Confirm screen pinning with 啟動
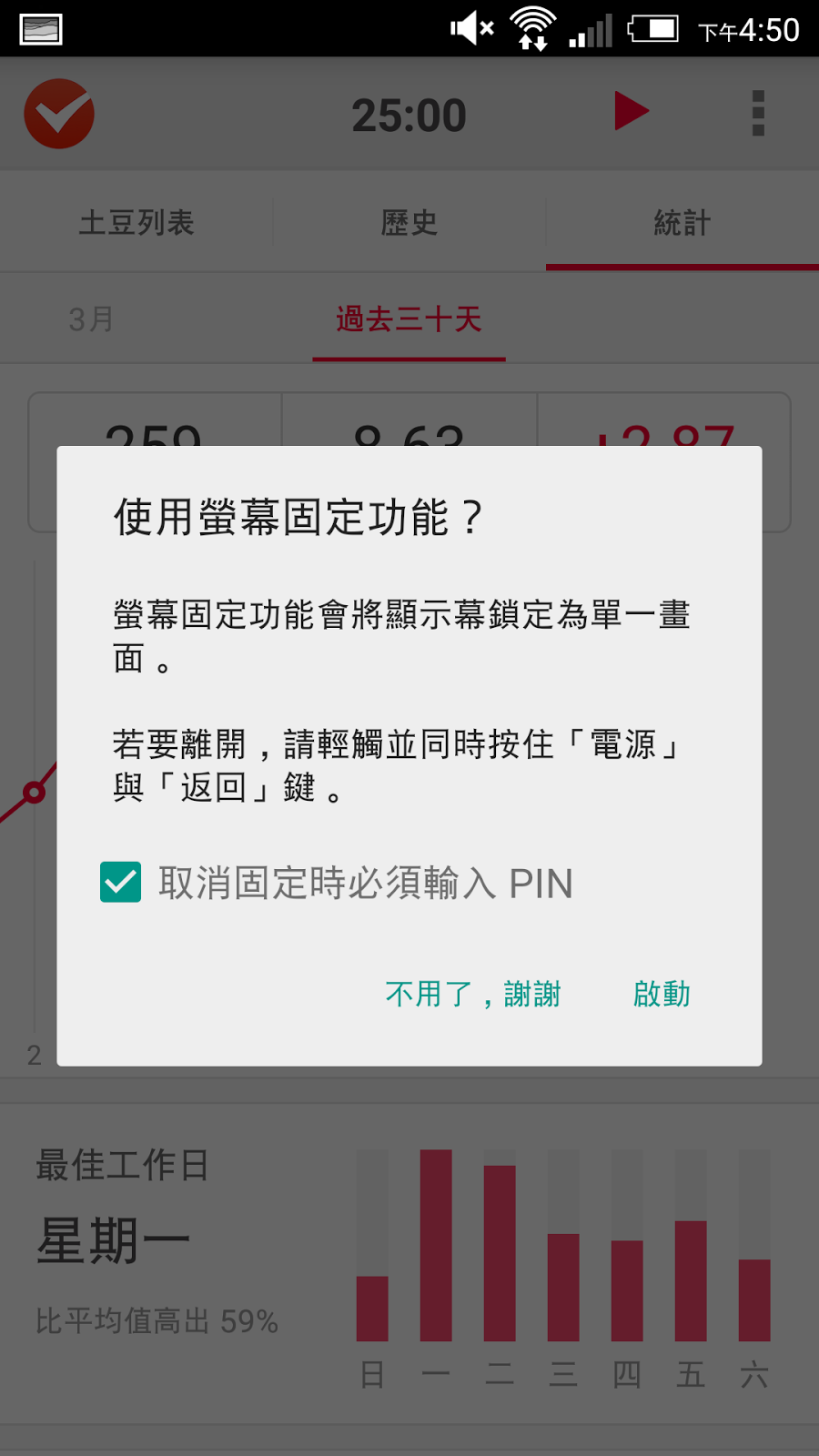 click(x=662, y=994)
